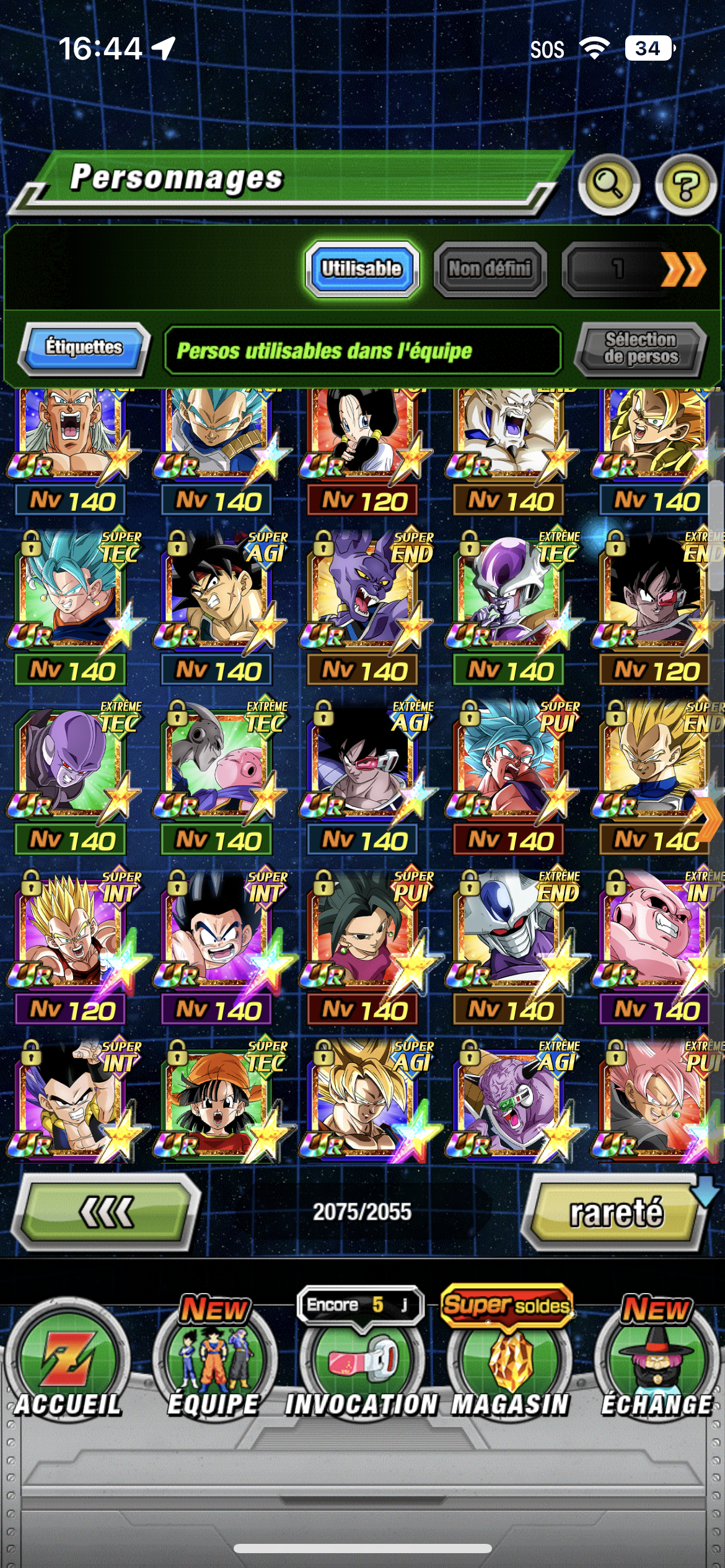725x1568 pixels.
Task: Select the Super END Beerus card
Action: point(362,591)
